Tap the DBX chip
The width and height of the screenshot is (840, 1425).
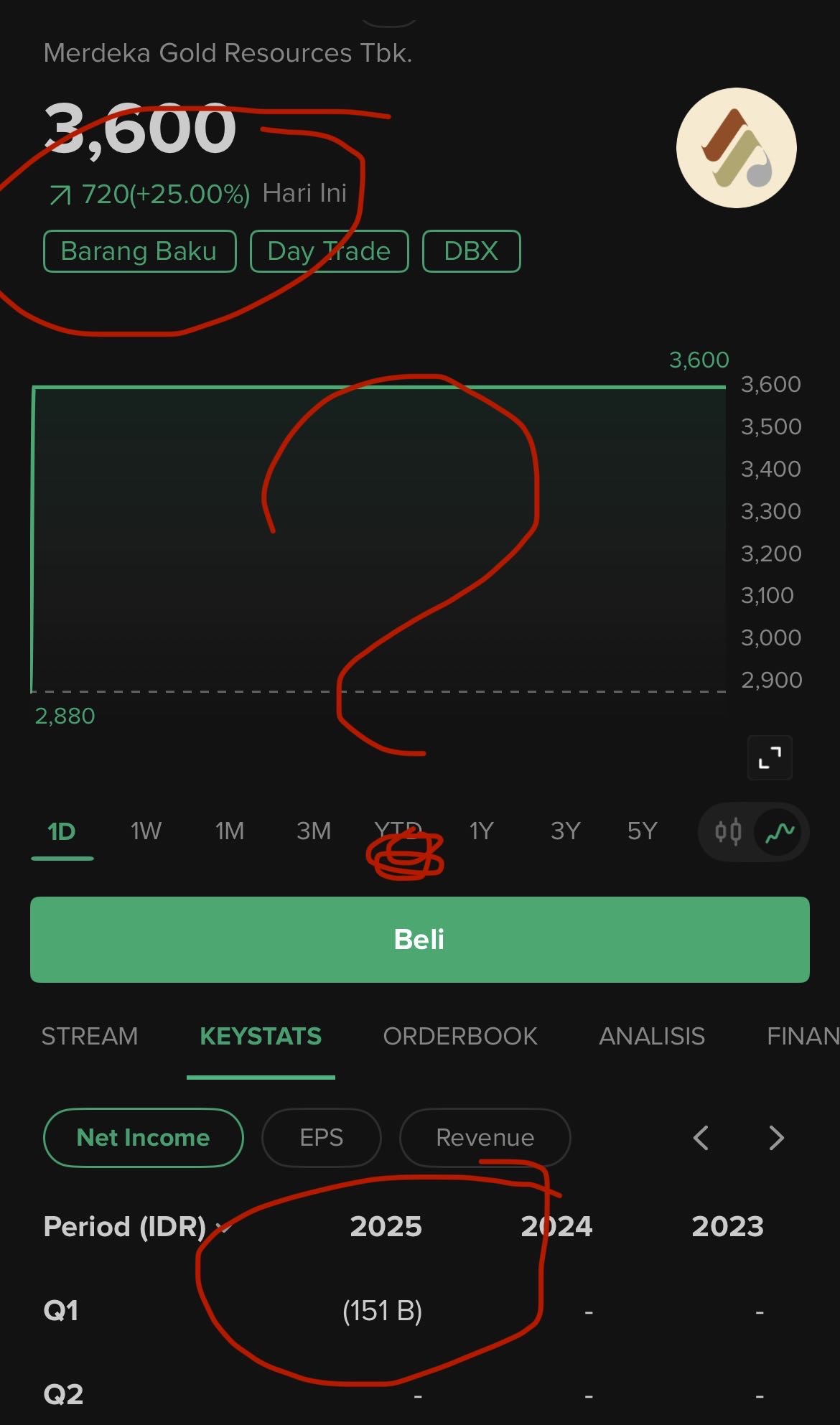coord(471,251)
